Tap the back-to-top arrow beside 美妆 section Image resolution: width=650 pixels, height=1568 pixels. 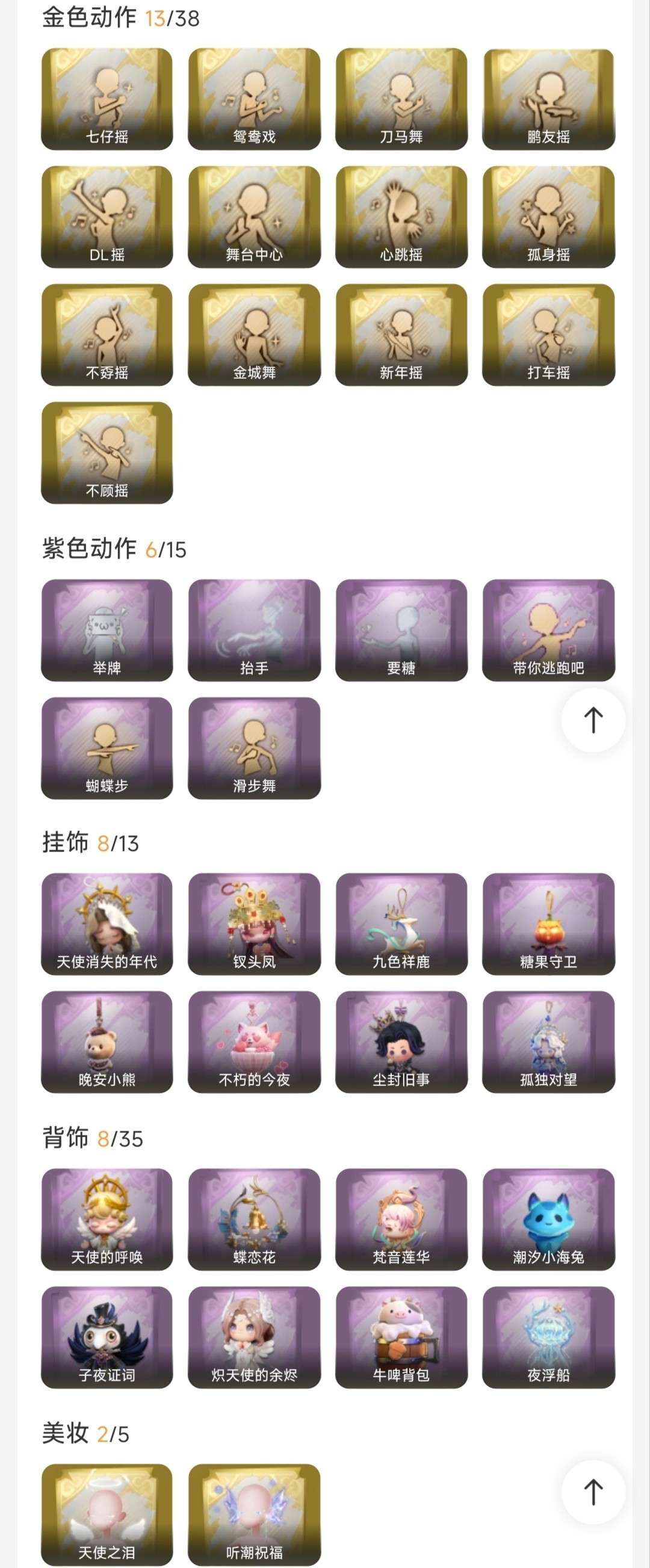pos(593,1492)
